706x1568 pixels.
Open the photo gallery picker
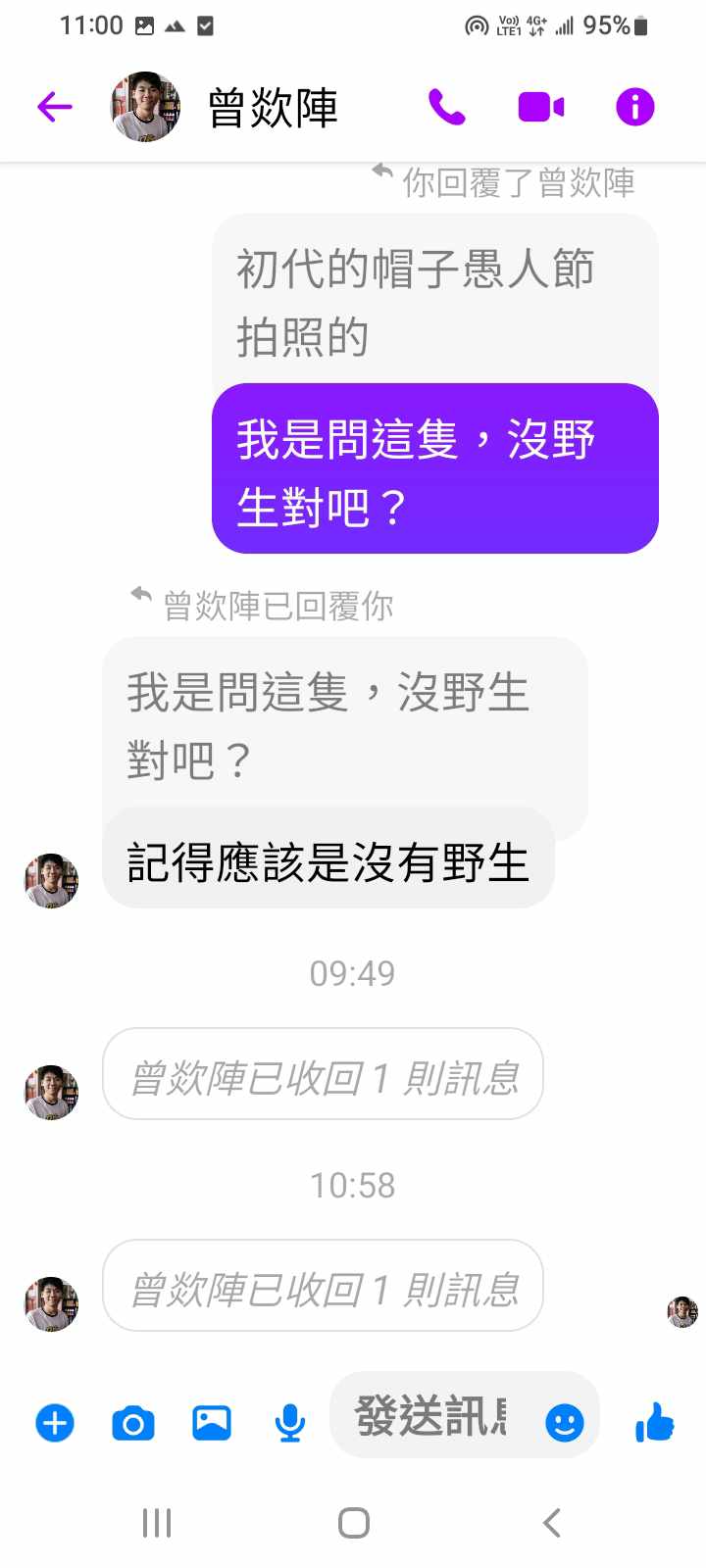[211, 1422]
